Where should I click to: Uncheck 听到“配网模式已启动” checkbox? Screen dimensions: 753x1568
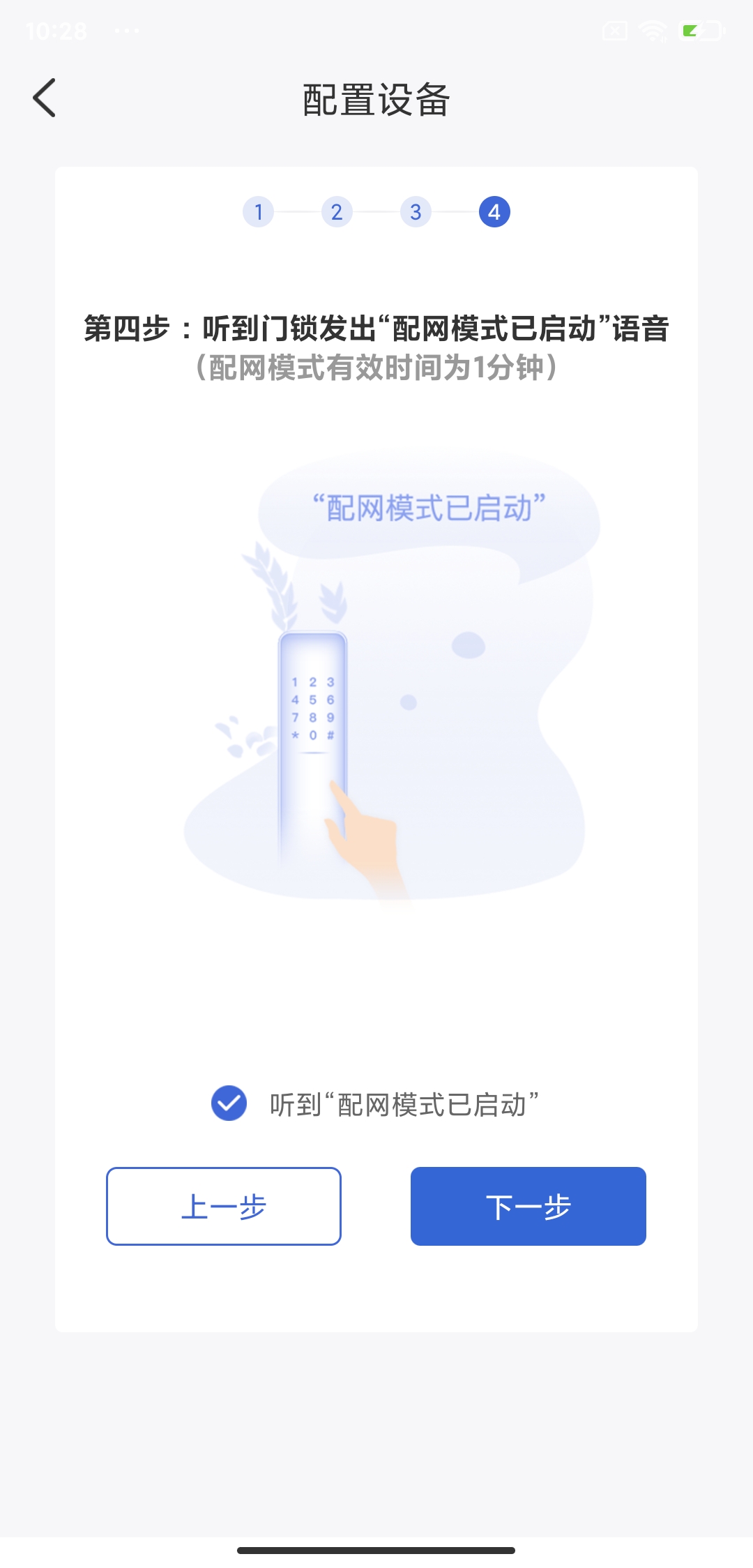click(229, 1103)
